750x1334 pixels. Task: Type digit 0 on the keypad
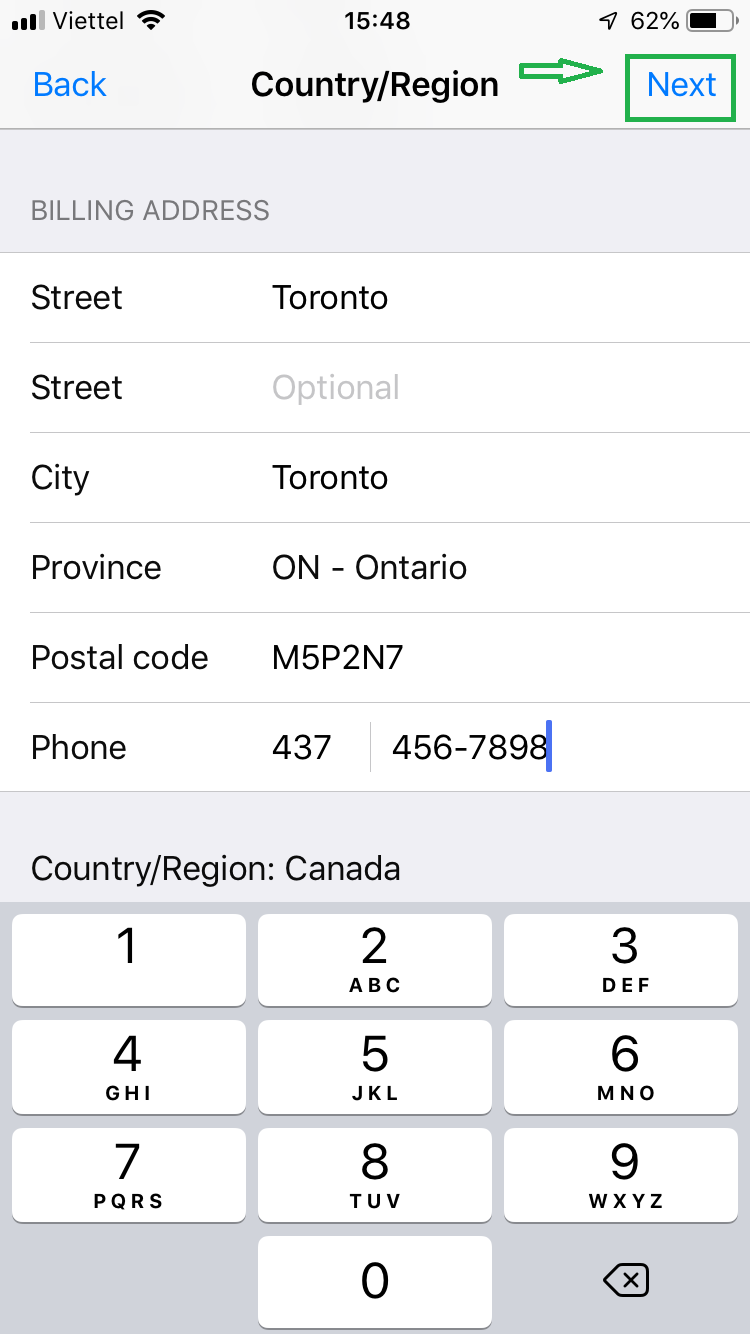(375, 1282)
